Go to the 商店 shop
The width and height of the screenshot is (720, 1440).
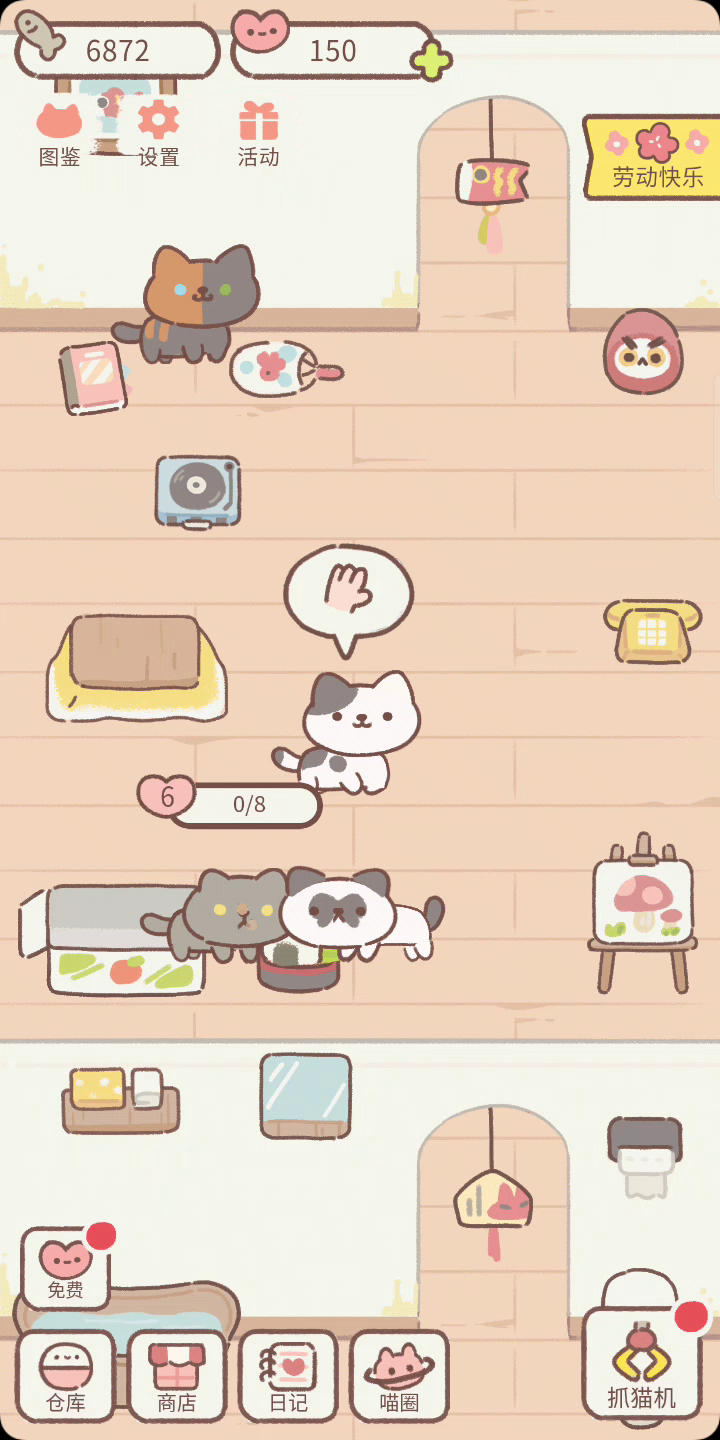(x=177, y=1376)
